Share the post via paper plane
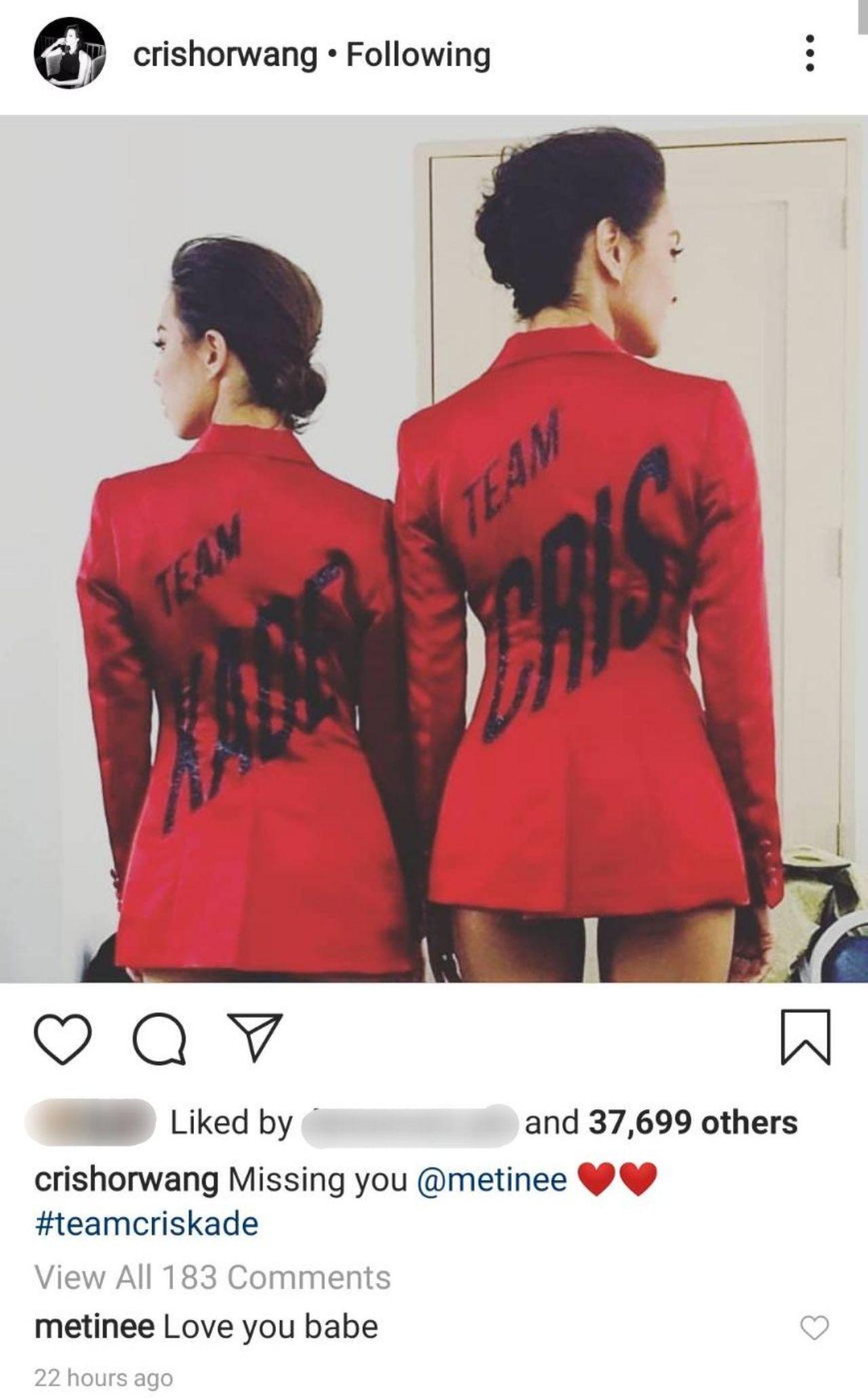The height and width of the screenshot is (1400, 868). coord(254,1039)
